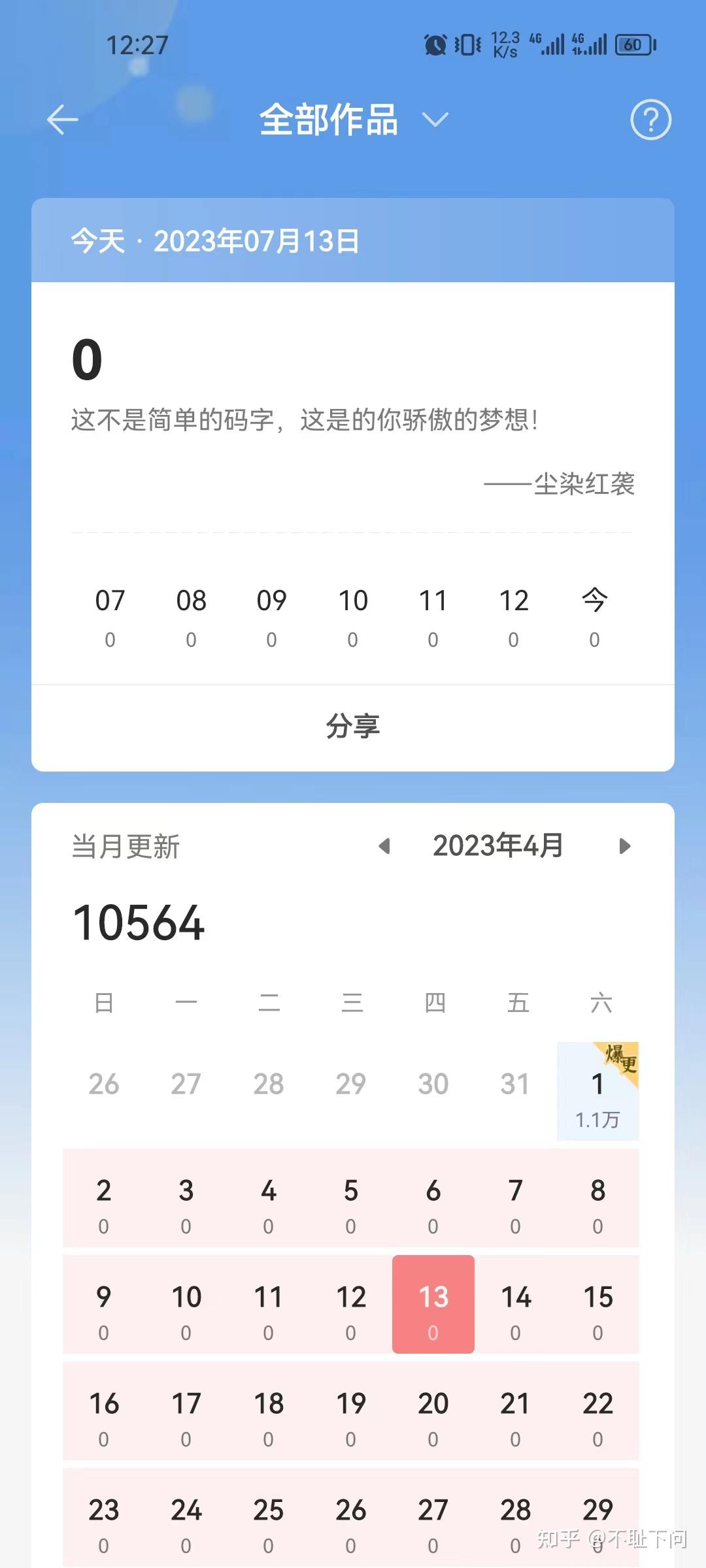Viewport: 706px width, 1568px height.
Task: Go to previous month with left arrow
Action: click(384, 846)
